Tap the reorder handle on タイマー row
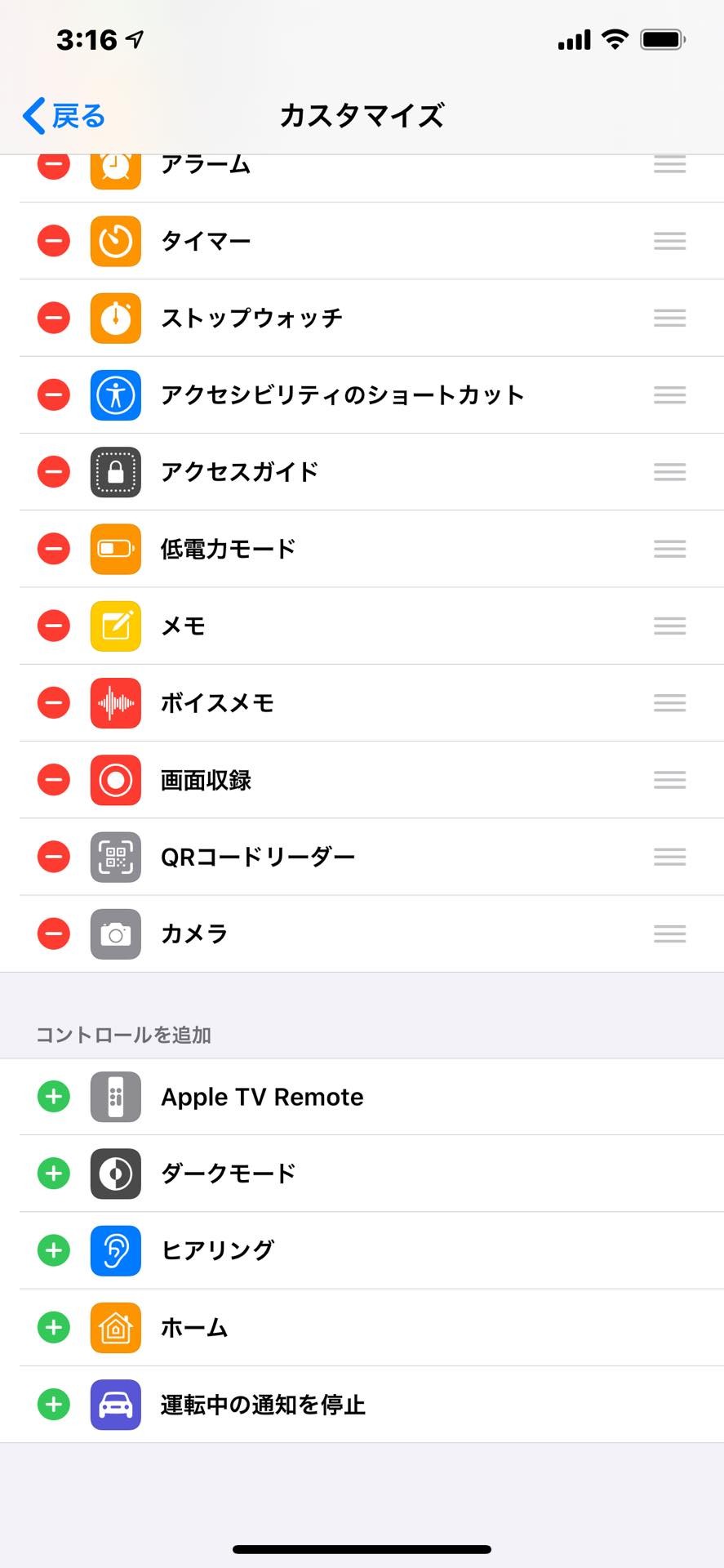 click(669, 241)
